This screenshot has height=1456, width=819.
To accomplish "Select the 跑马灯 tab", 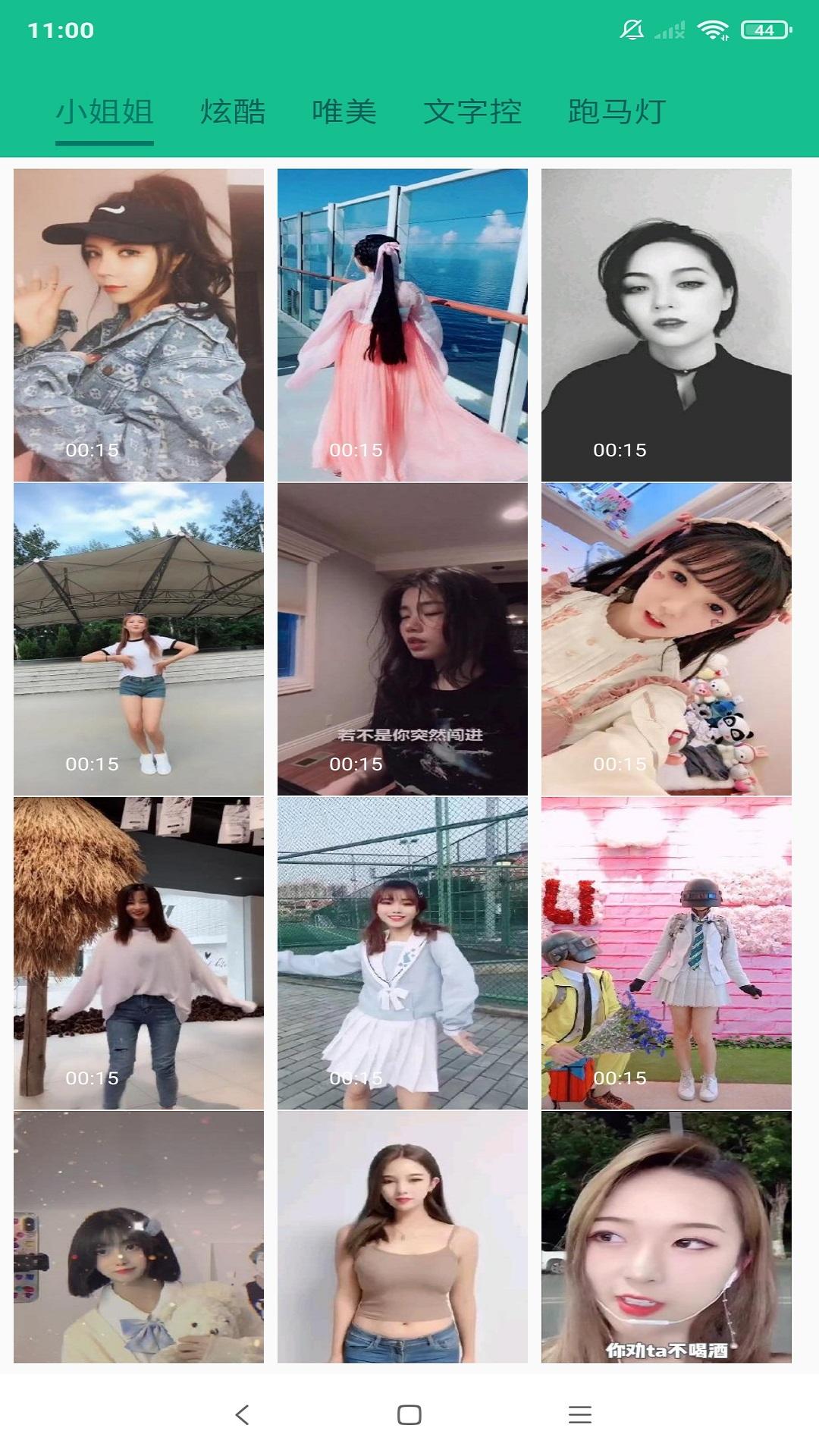I will (x=617, y=112).
